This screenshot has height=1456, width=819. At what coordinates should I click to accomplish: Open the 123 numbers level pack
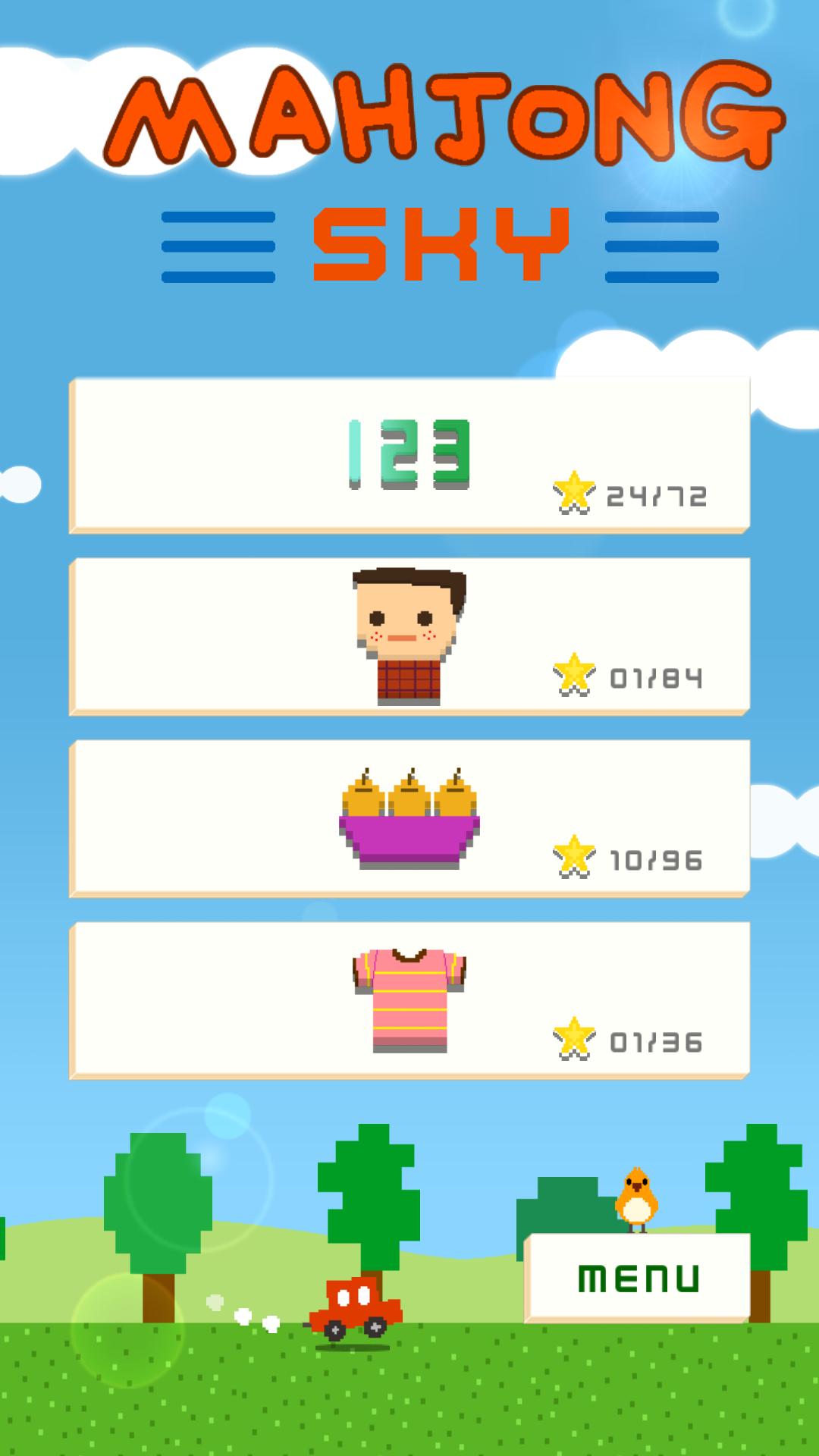point(409,455)
